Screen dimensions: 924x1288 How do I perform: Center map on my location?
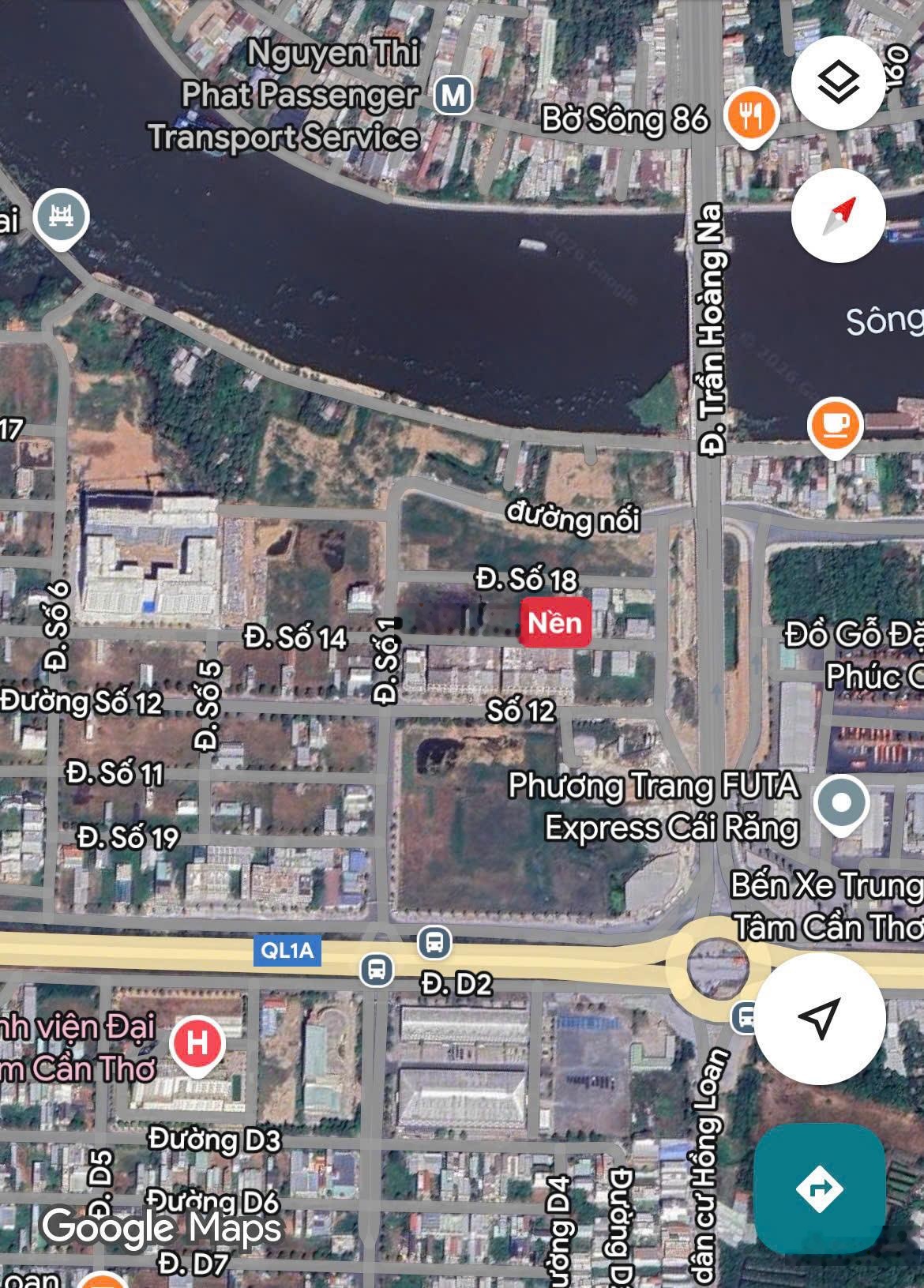pyautogui.click(x=819, y=1017)
